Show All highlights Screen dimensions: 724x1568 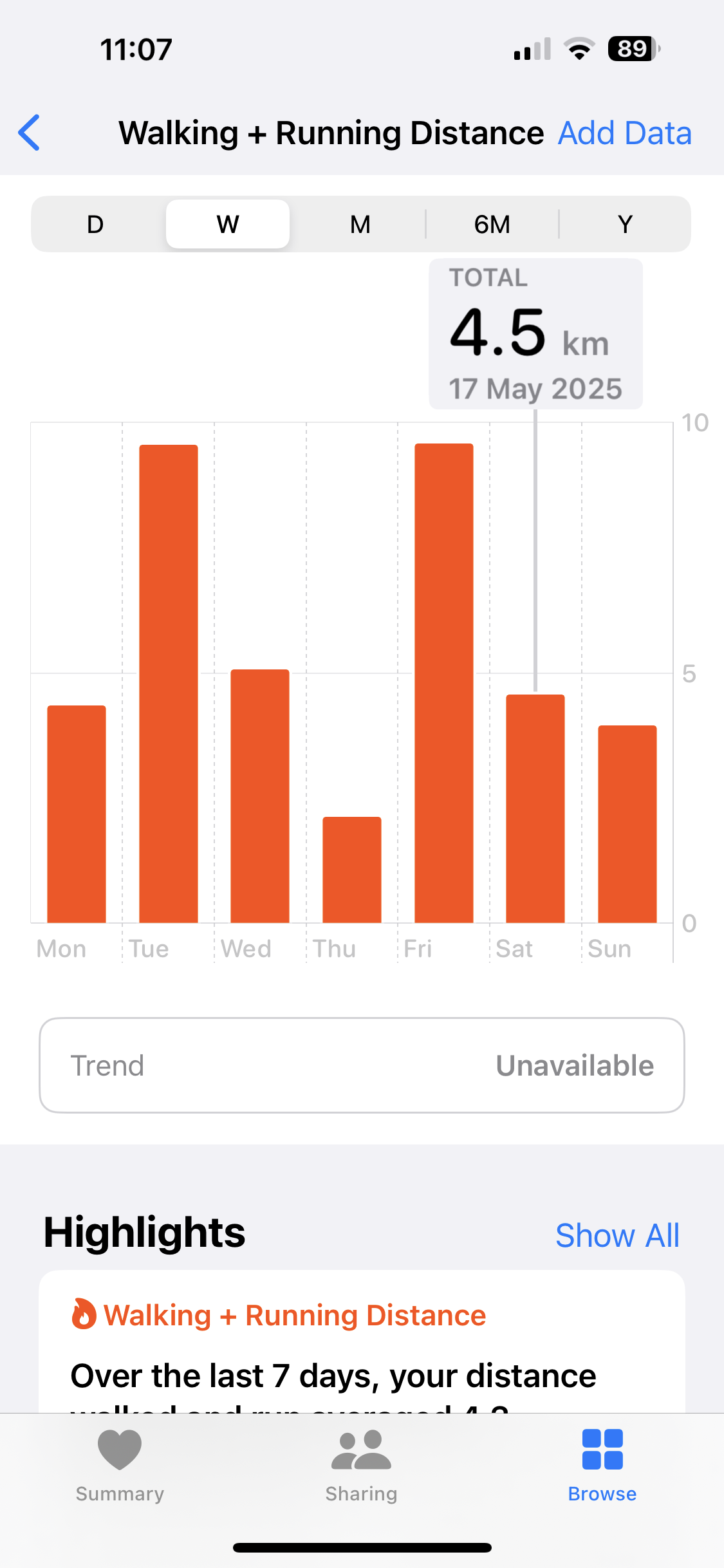pos(617,1235)
